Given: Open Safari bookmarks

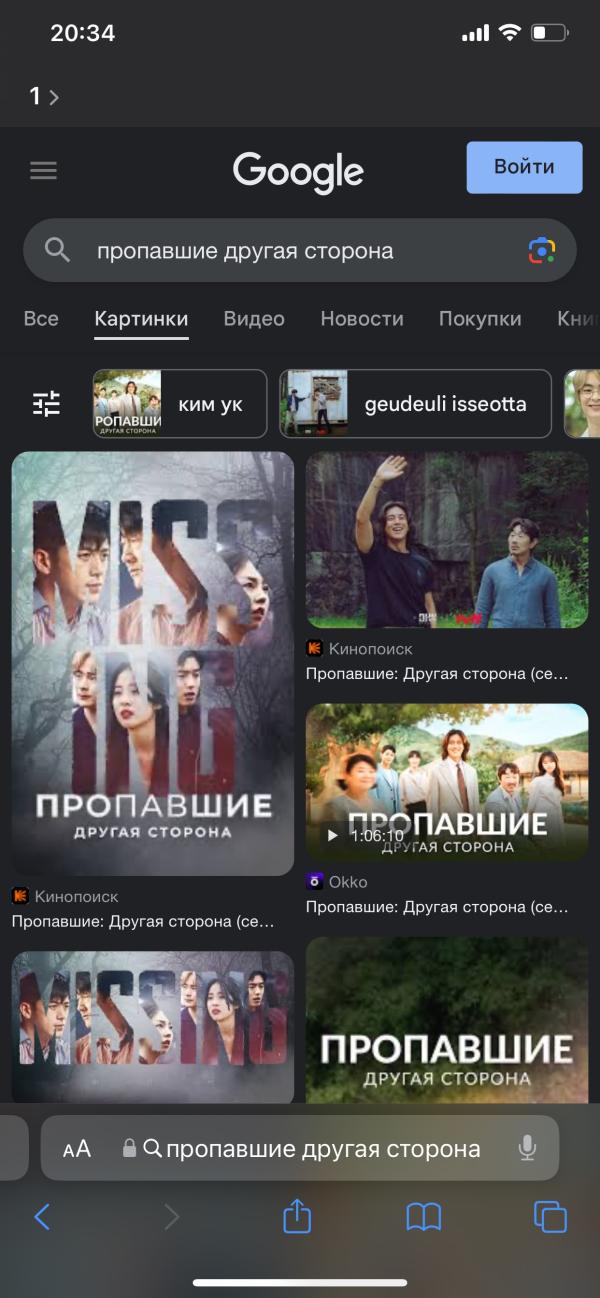Looking at the screenshot, I should tap(424, 1216).
